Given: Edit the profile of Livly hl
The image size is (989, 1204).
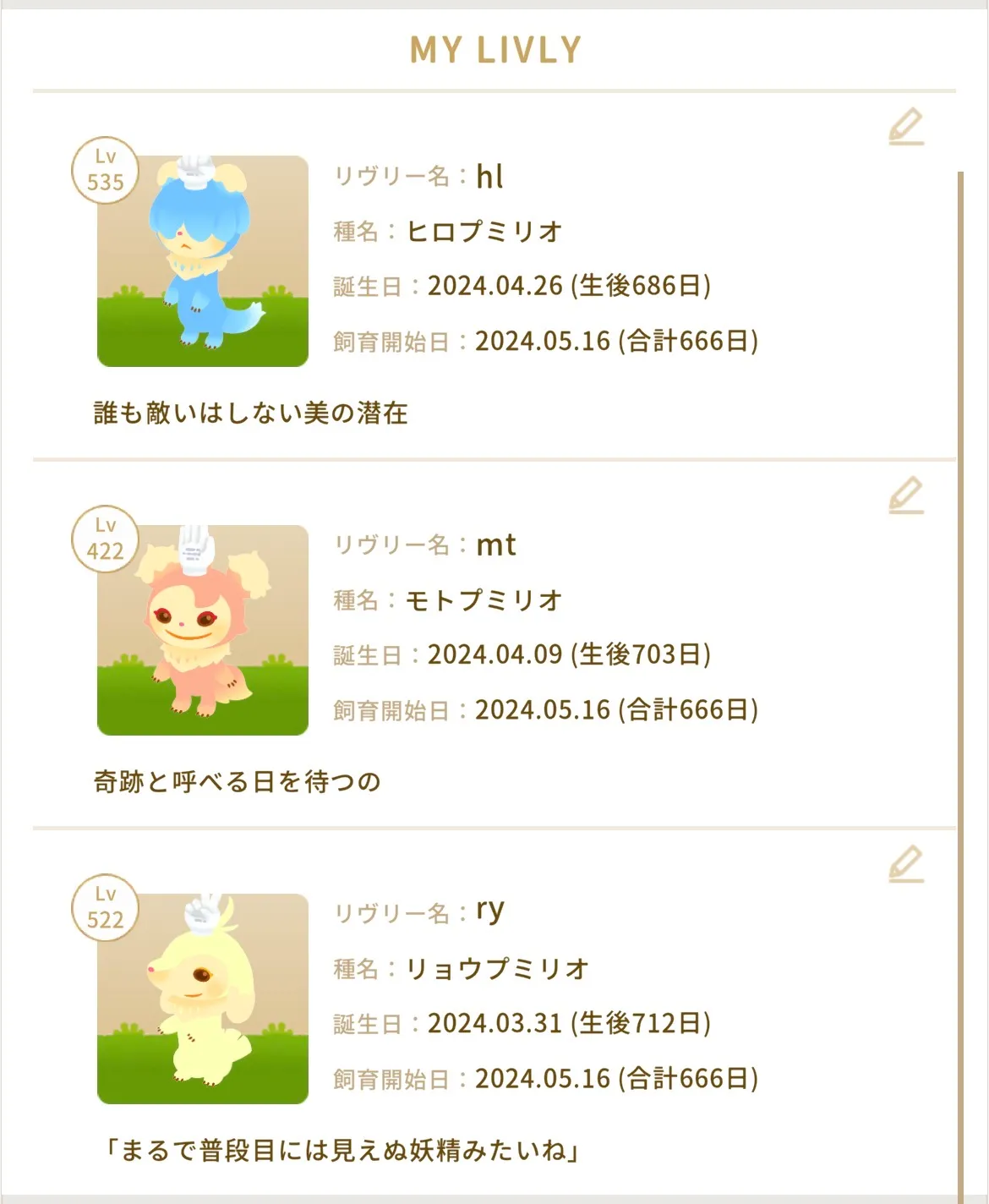Looking at the screenshot, I should click(906, 127).
